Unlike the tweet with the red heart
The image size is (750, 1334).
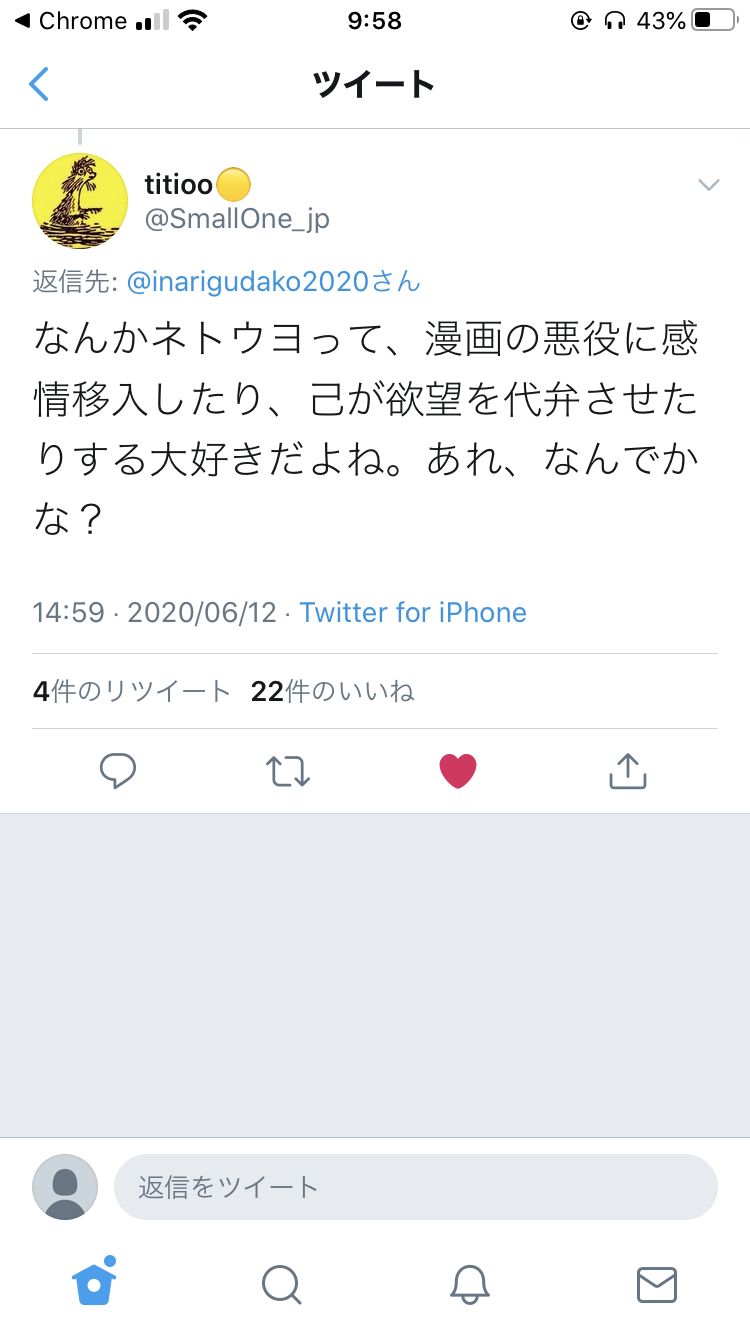click(458, 771)
